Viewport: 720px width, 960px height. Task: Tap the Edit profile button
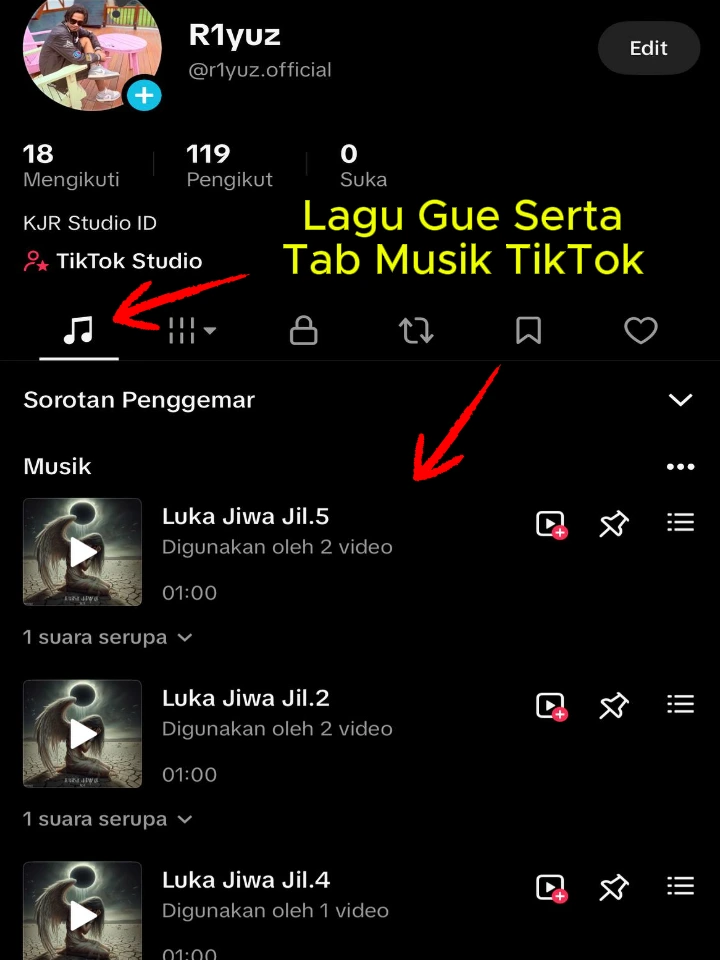[648, 48]
